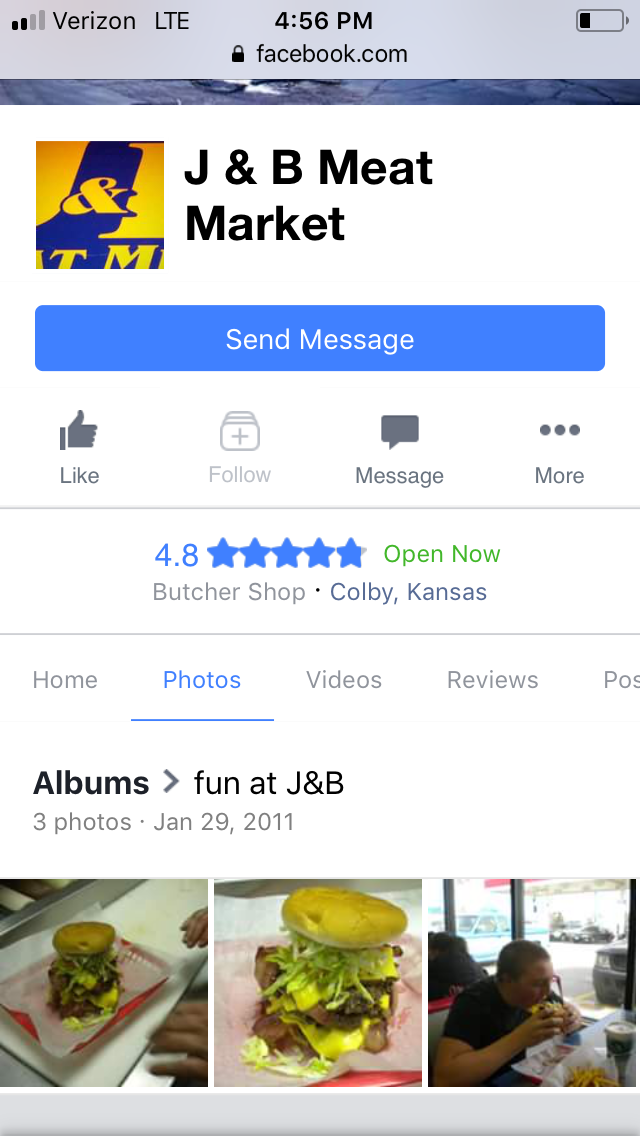View the close-up burger photo in the middle
640x1136 pixels.
[x=318, y=983]
